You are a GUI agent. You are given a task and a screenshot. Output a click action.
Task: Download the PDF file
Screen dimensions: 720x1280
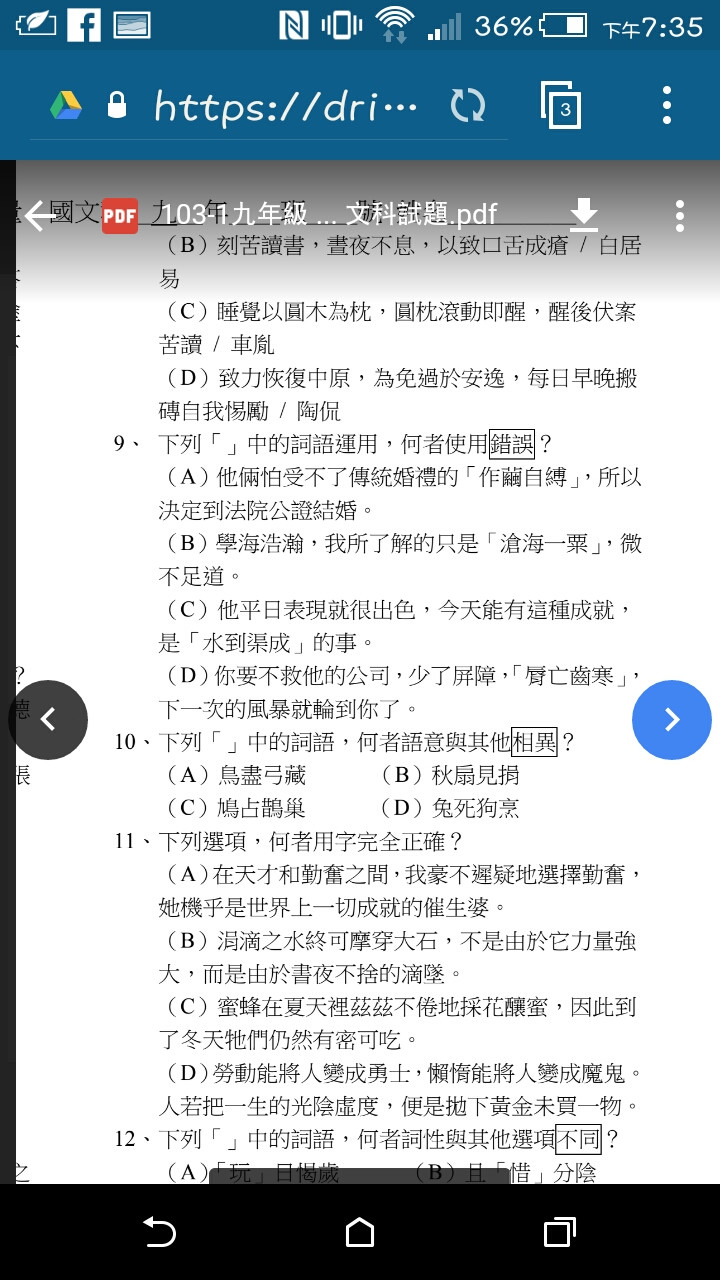click(x=583, y=214)
